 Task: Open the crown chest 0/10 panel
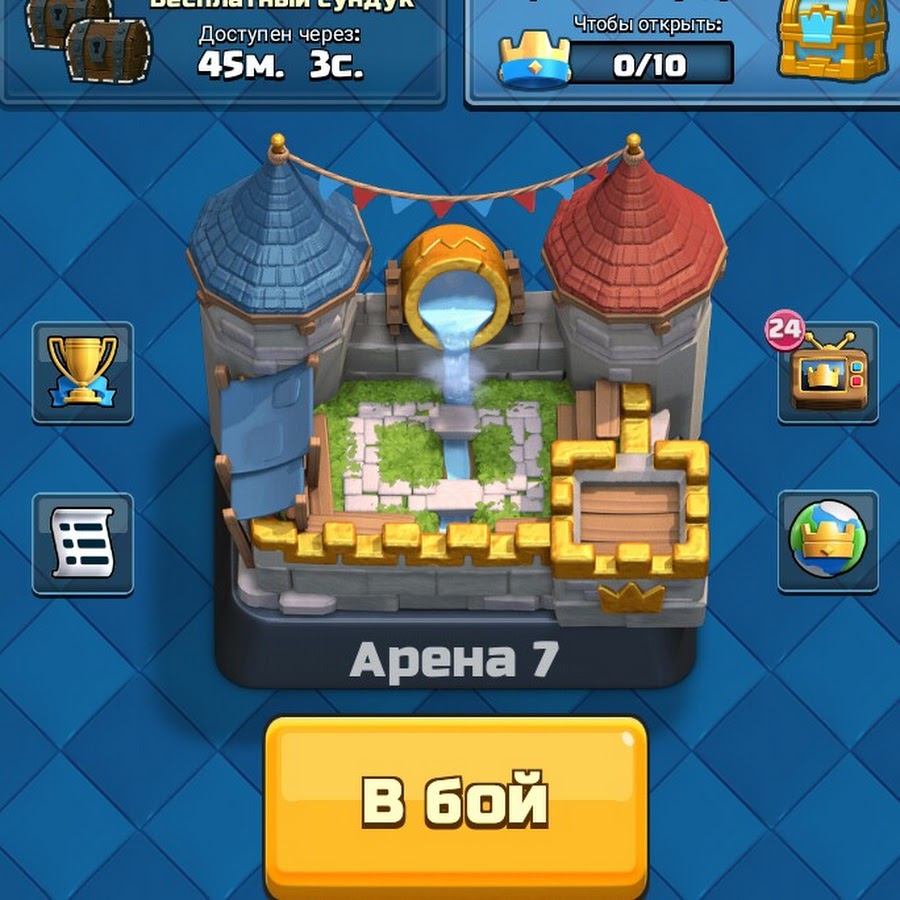coord(682,50)
